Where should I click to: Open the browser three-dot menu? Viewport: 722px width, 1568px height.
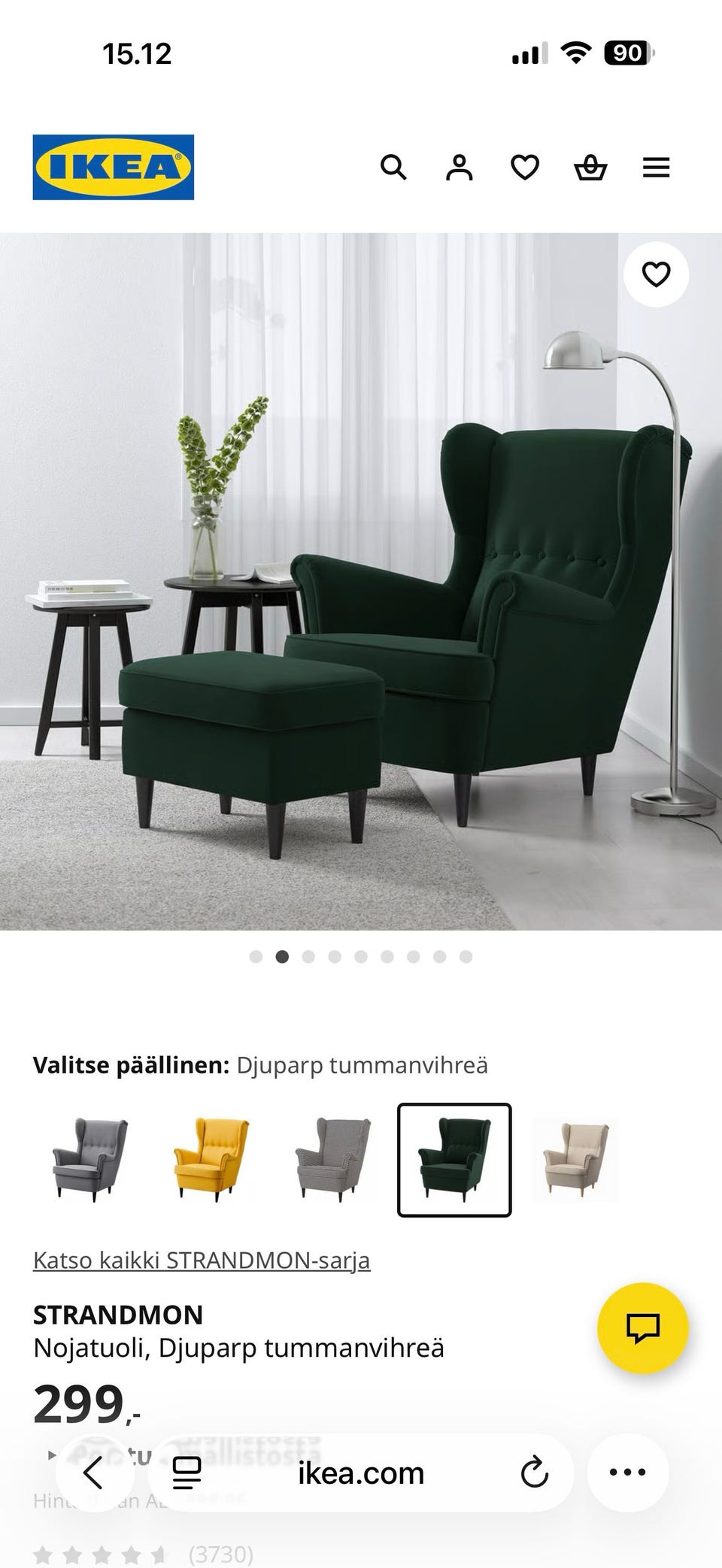627,1473
